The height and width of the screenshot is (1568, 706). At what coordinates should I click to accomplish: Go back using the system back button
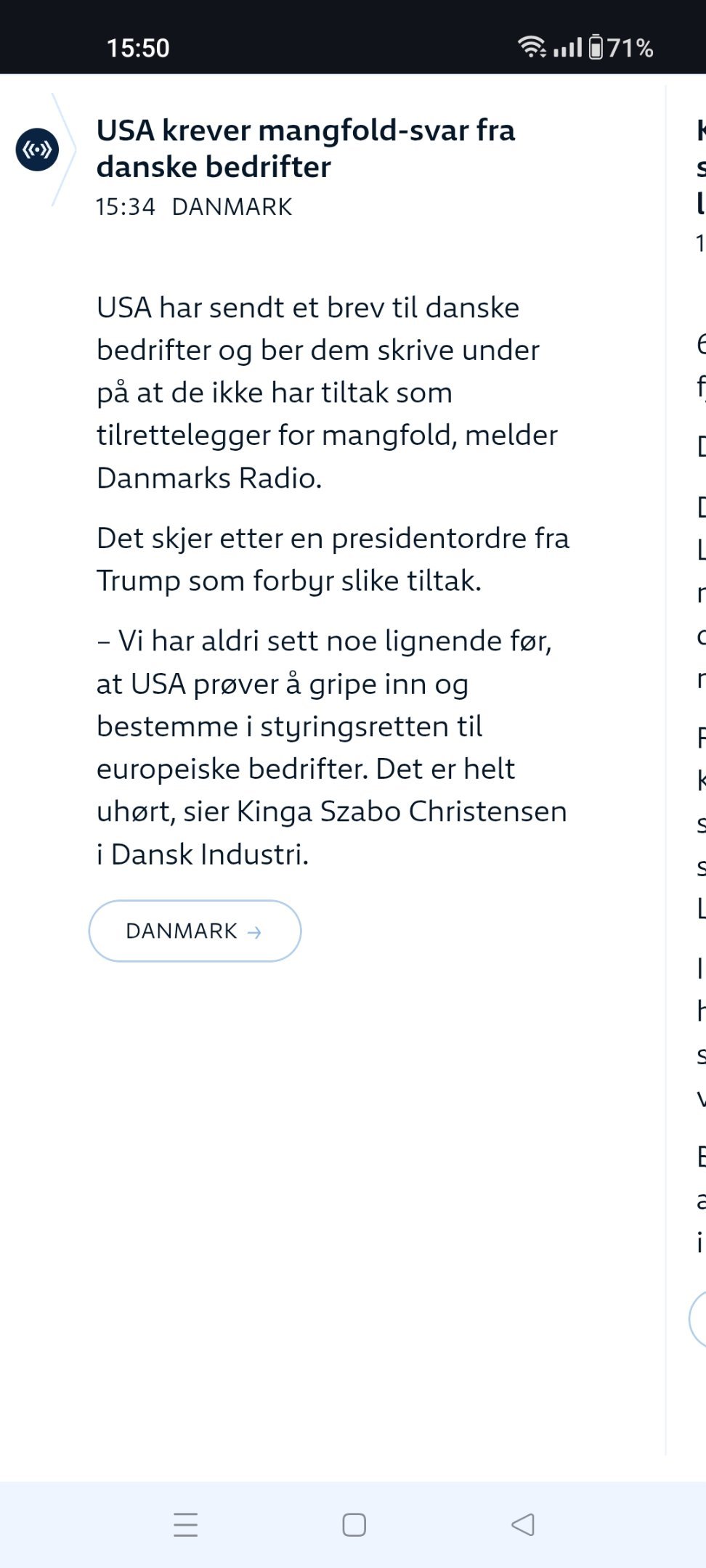523,1524
